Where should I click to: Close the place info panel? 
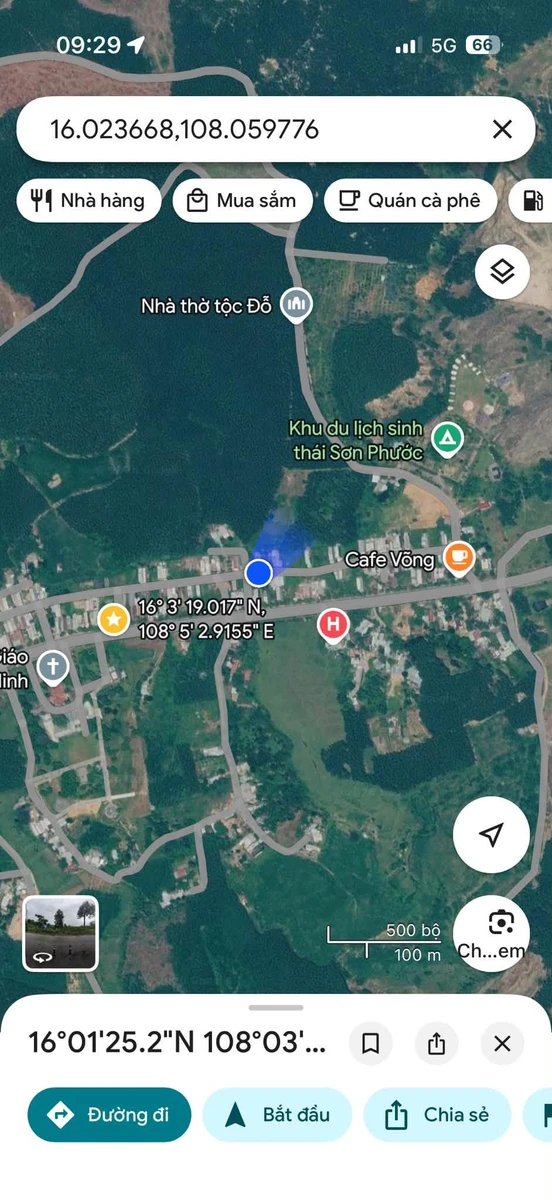point(502,1044)
